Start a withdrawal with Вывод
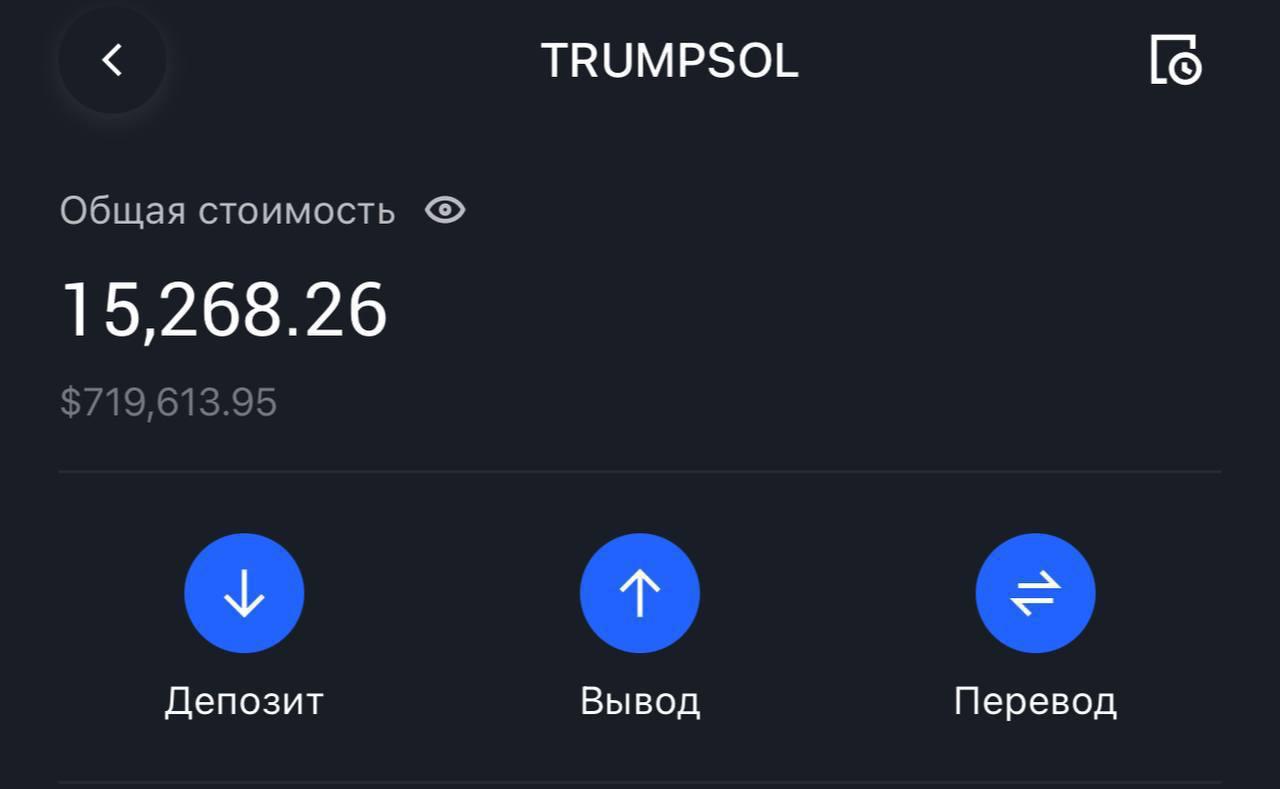Viewport: 1280px width, 789px height. coord(640,594)
